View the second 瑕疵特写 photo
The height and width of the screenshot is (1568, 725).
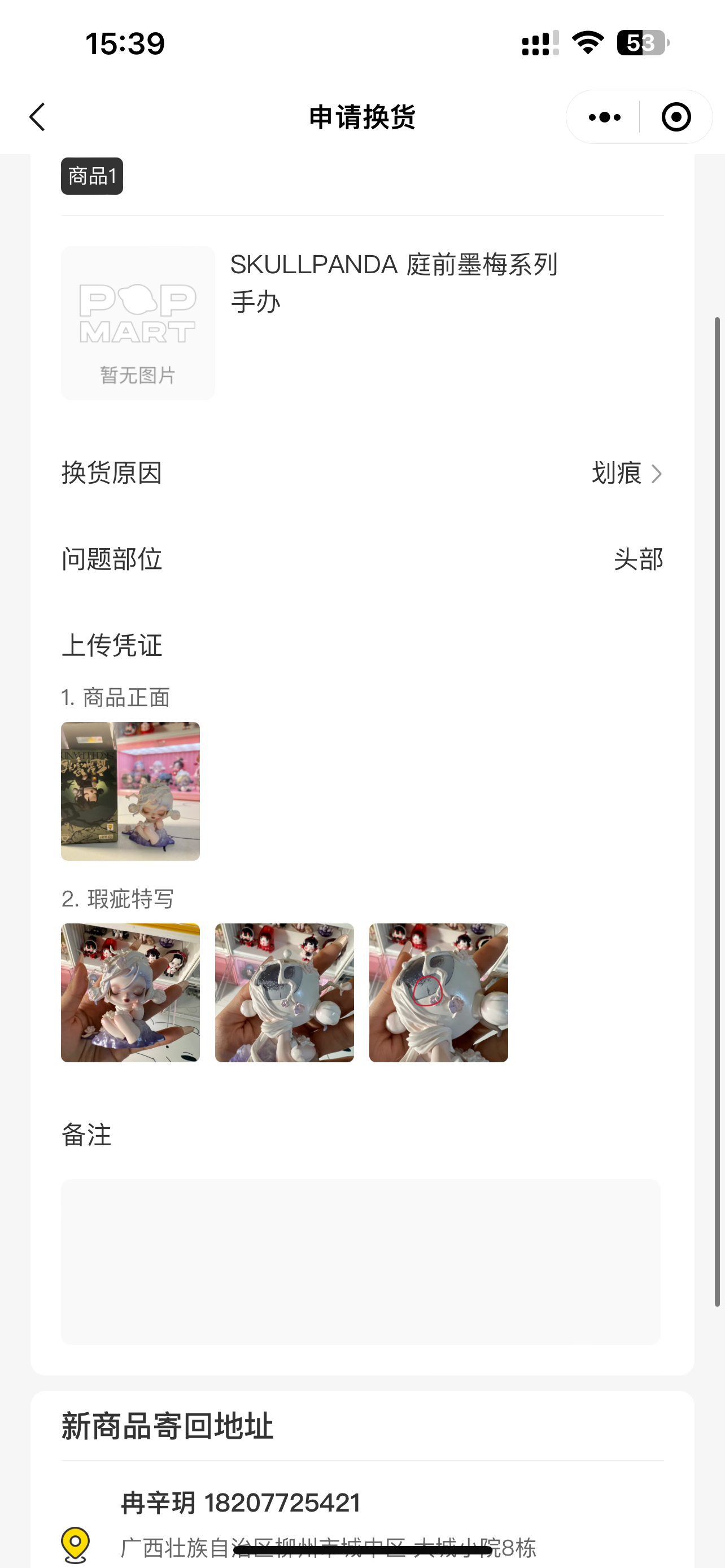pyautogui.click(x=284, y=992)
